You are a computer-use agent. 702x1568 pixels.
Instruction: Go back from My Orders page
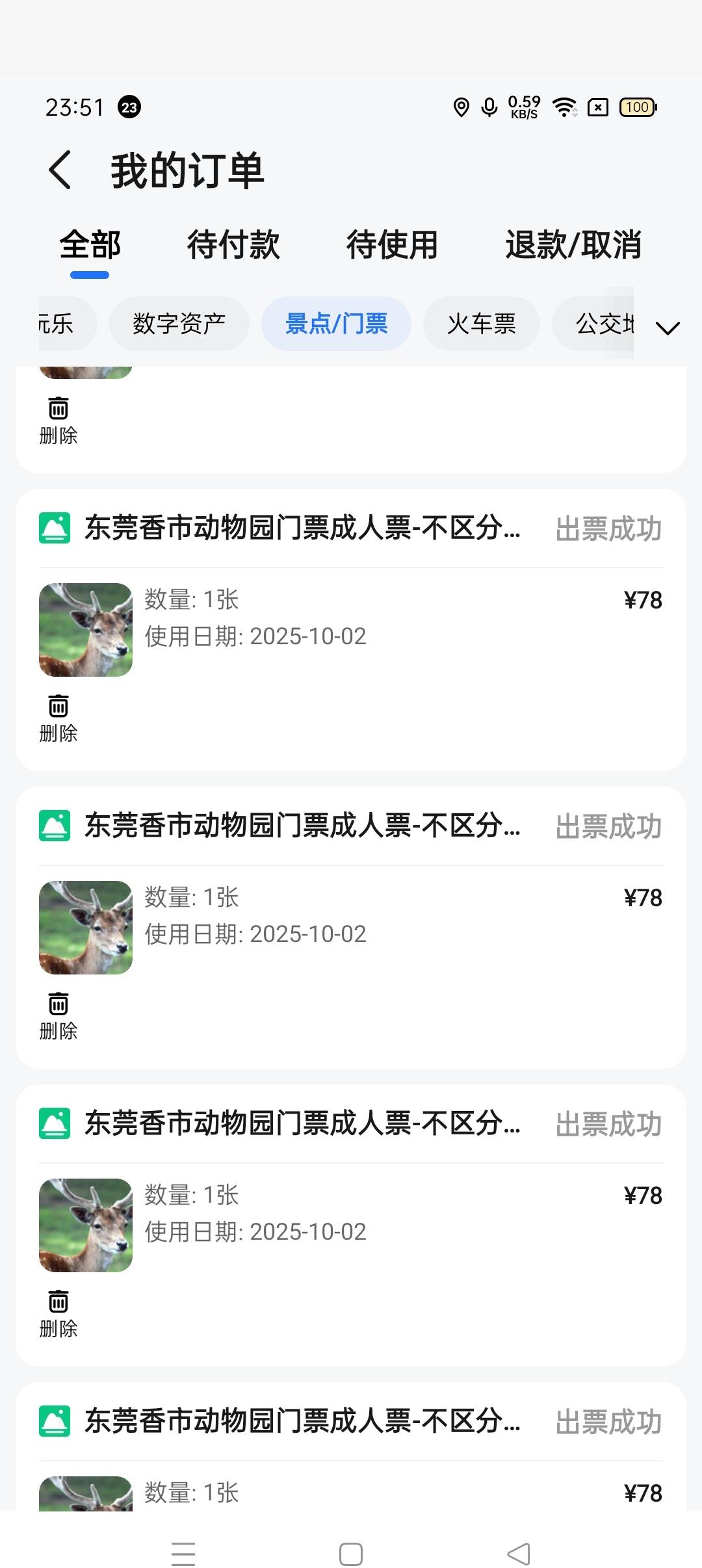tap(60, 170)
